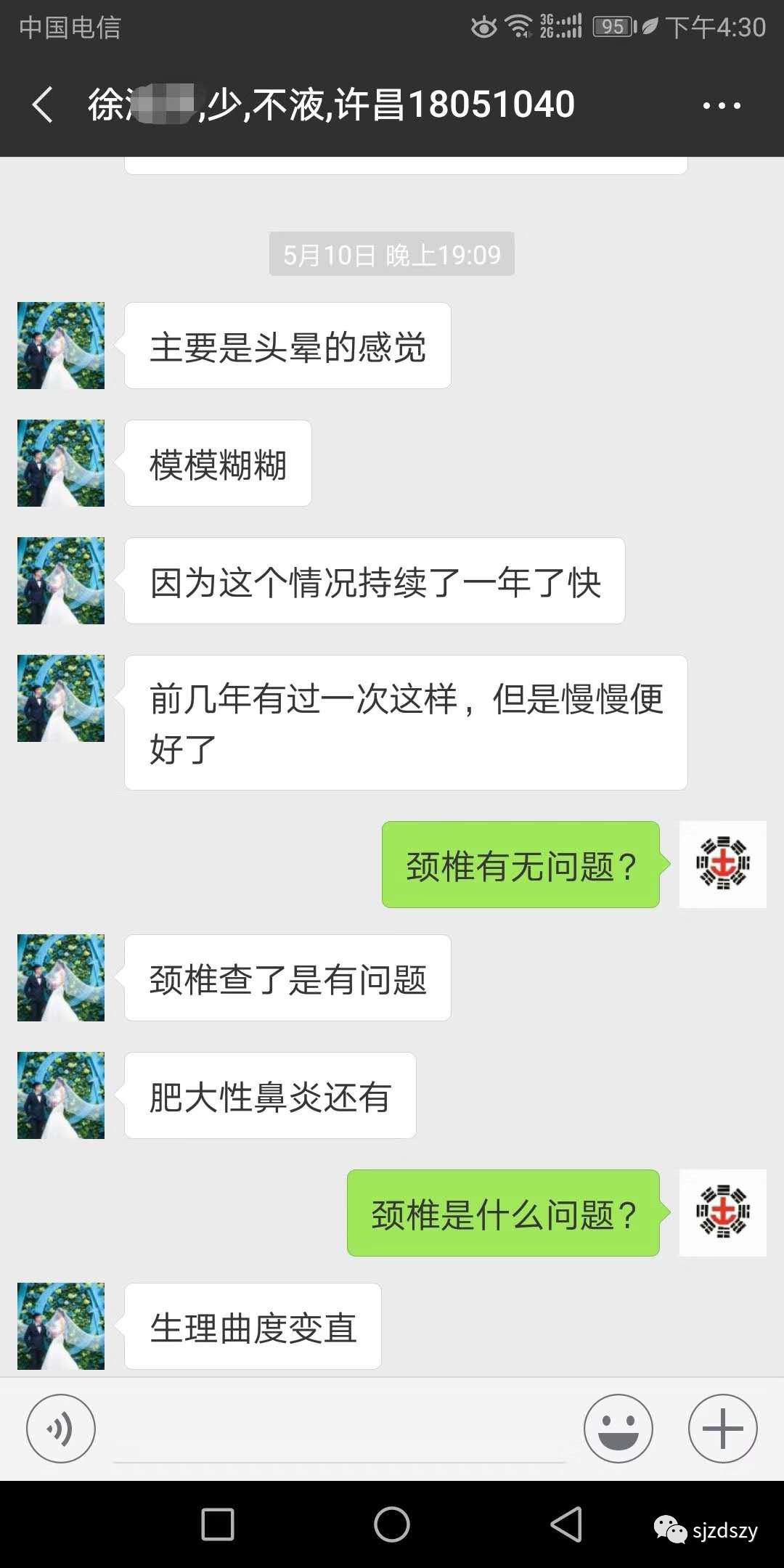
Task: Tap the system home button
Action: tap(392, 1524)
